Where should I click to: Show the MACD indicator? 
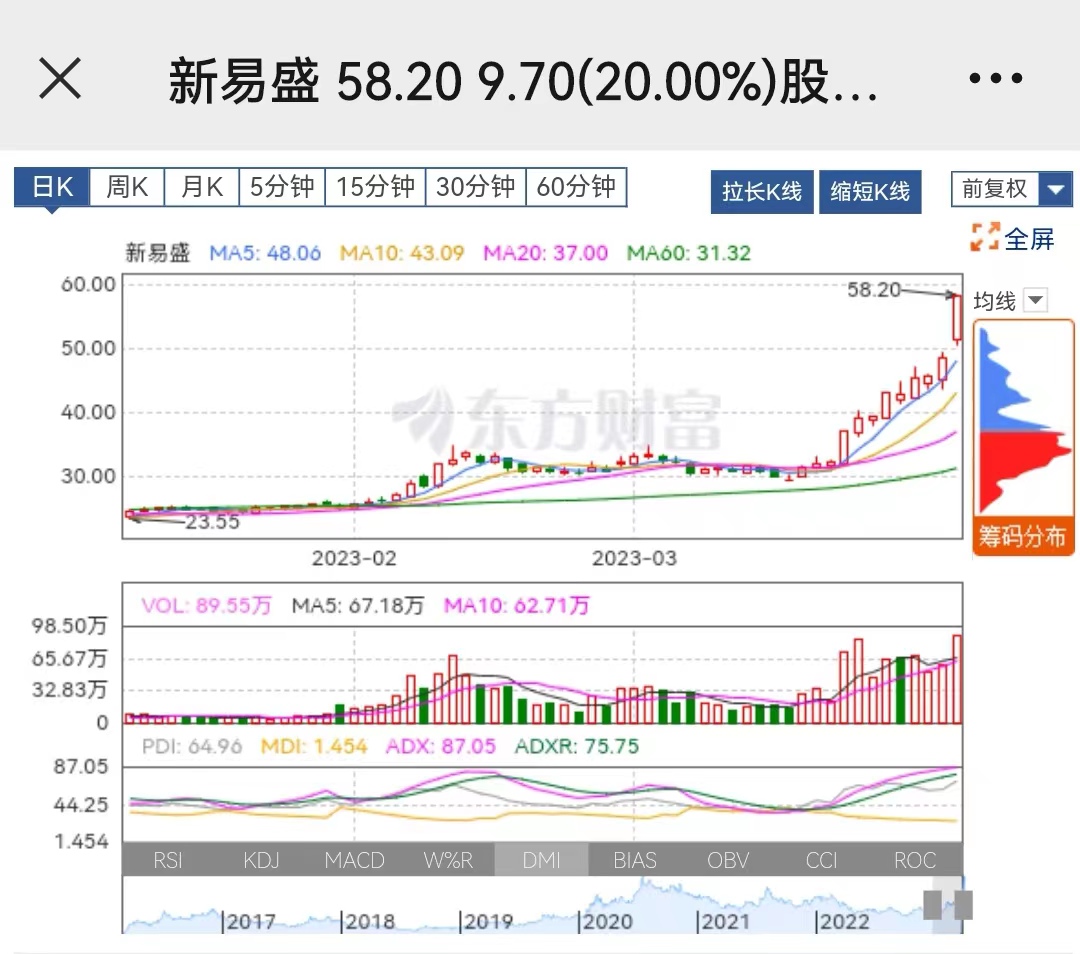[355, 860]
